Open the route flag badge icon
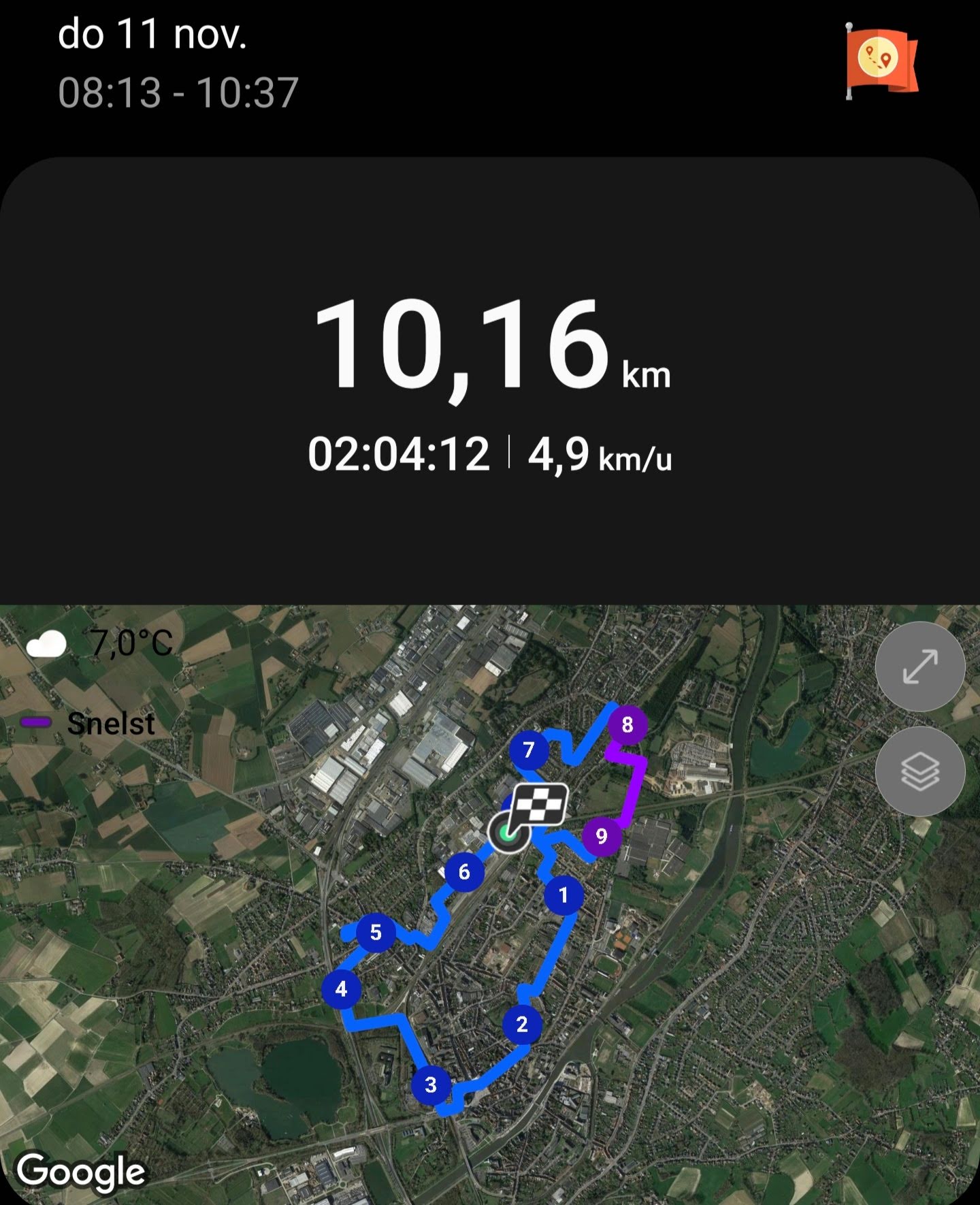This screenshot has width=980, height=1205. tap(881, 61)
